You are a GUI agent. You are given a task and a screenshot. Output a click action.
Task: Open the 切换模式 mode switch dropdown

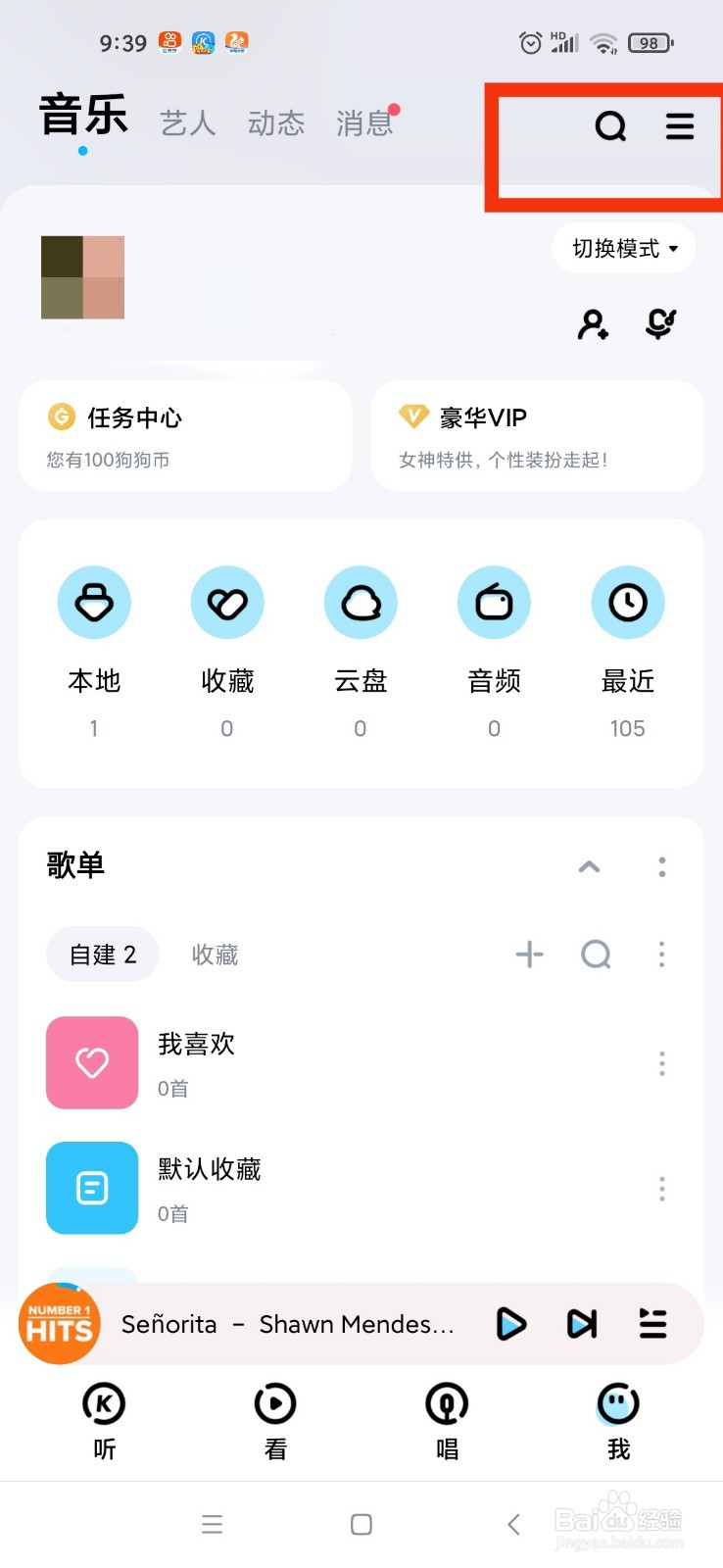pos(623,248)
